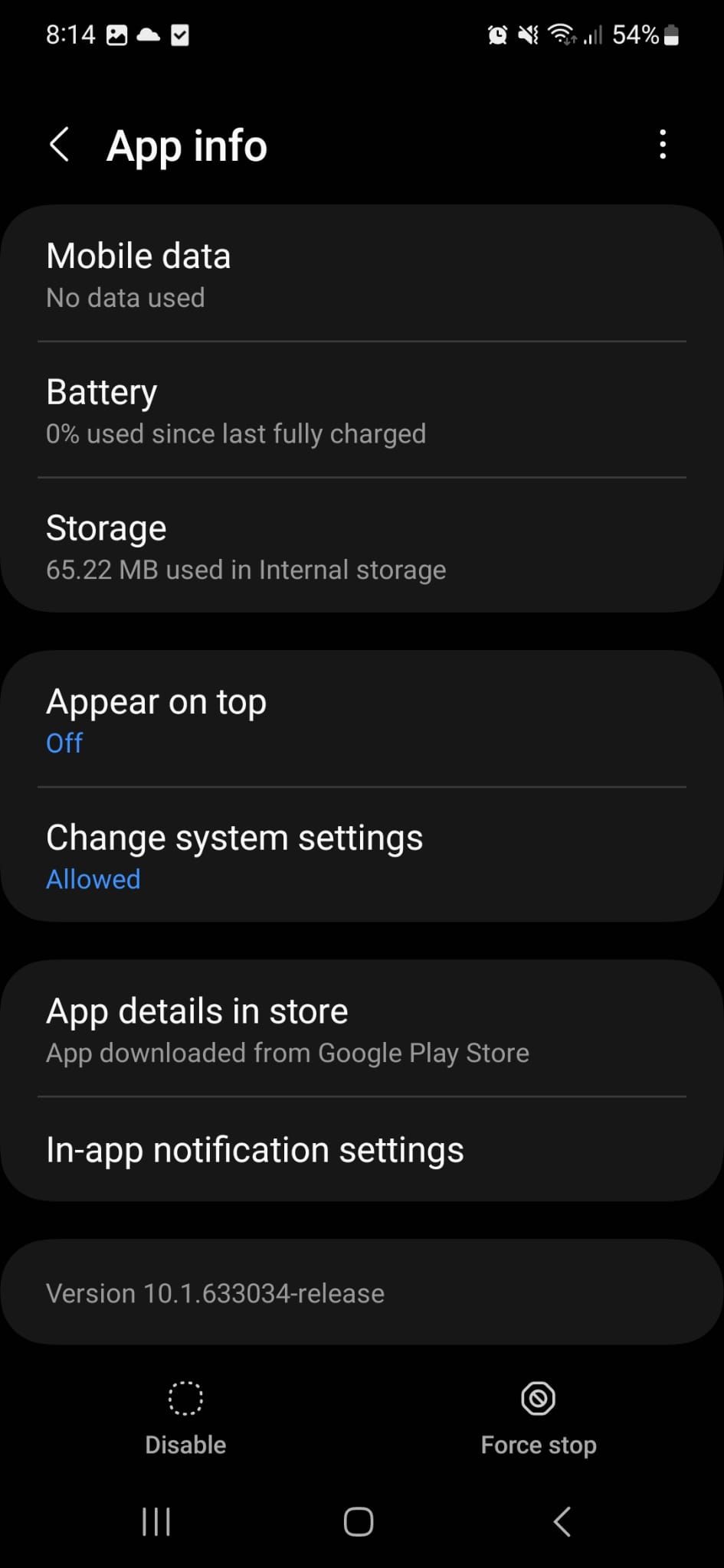Tap the cellular signal strength indicator
The height and width of the screenshot is (1568, 724).
click(591, 34)
